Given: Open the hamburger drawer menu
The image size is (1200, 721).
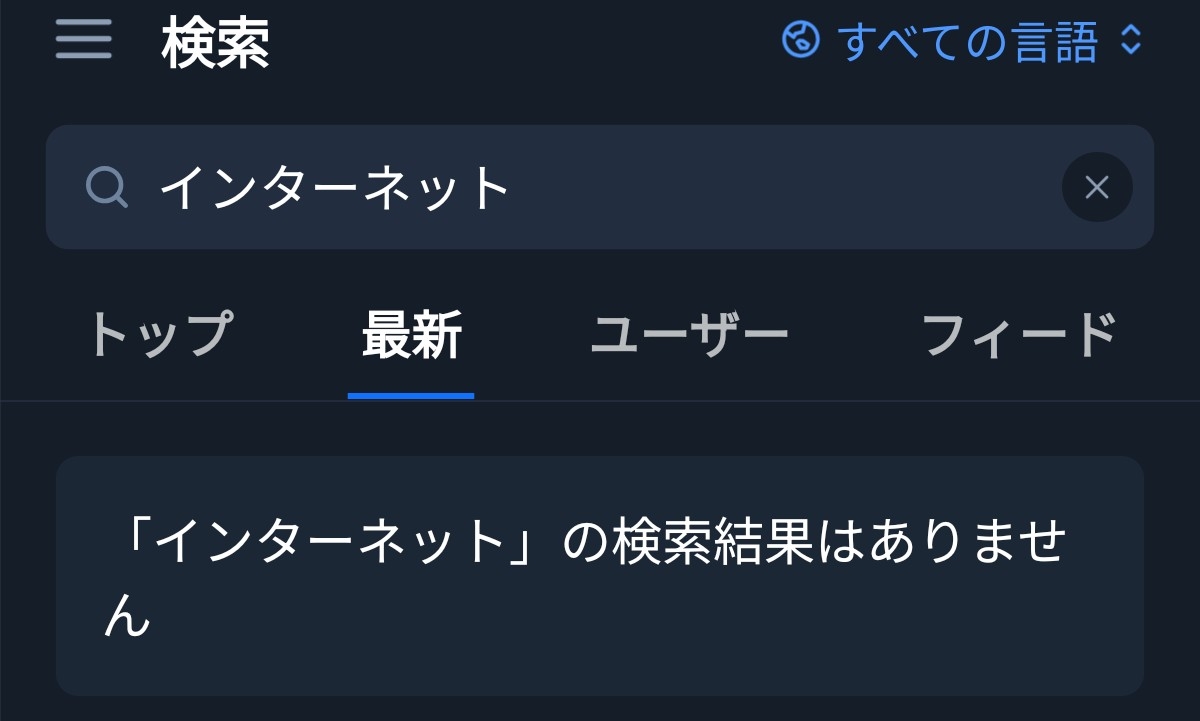Looking at the screenshot, I should (83, 41).
